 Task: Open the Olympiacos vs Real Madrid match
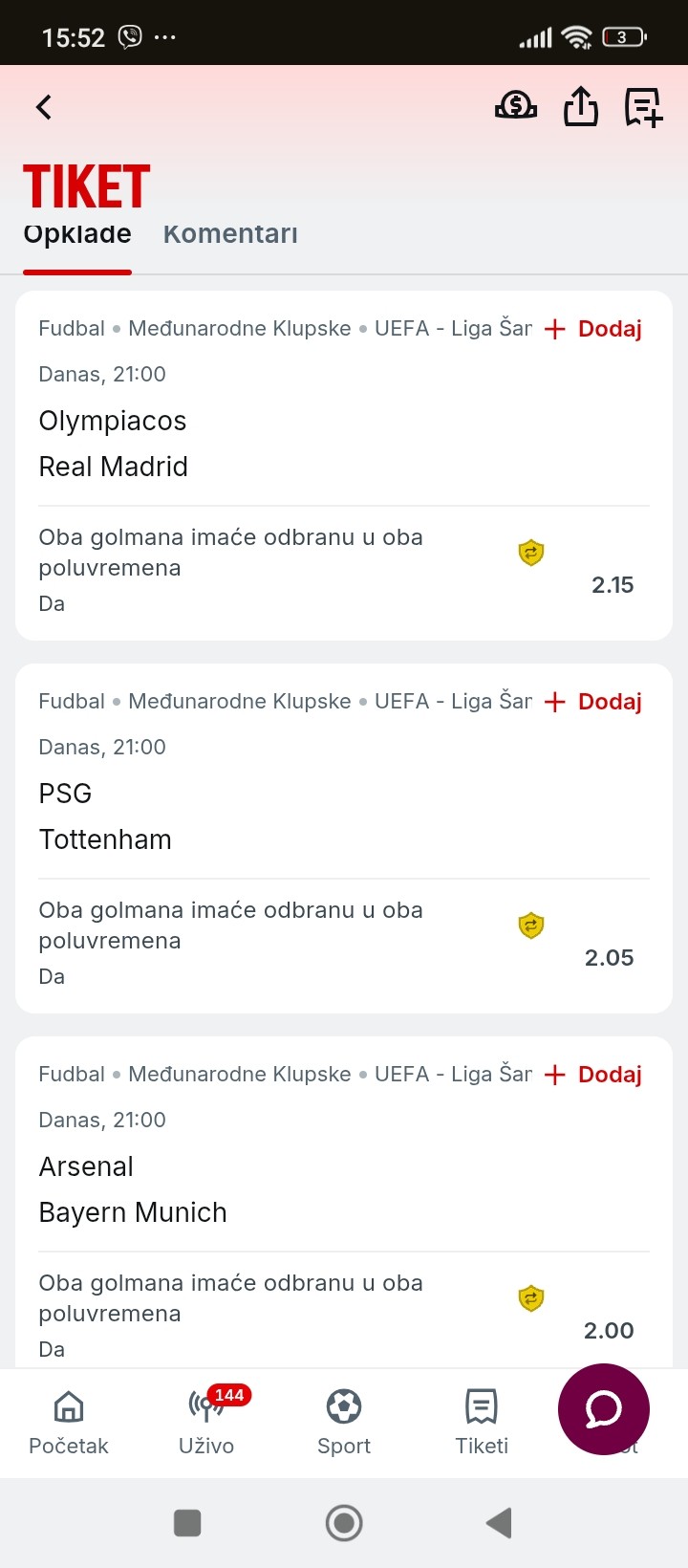113,444
